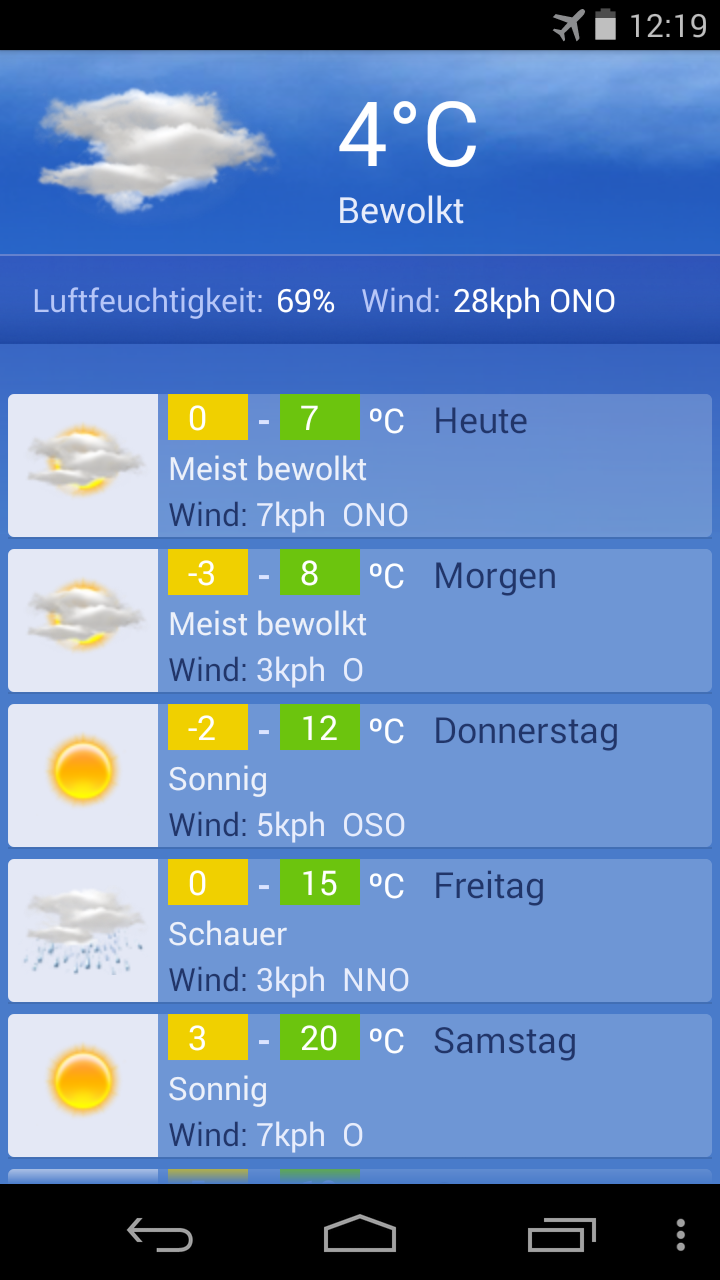Select the Donnerstag forecast row
The width and height of the screenshot is (720, 1280).
360,775
